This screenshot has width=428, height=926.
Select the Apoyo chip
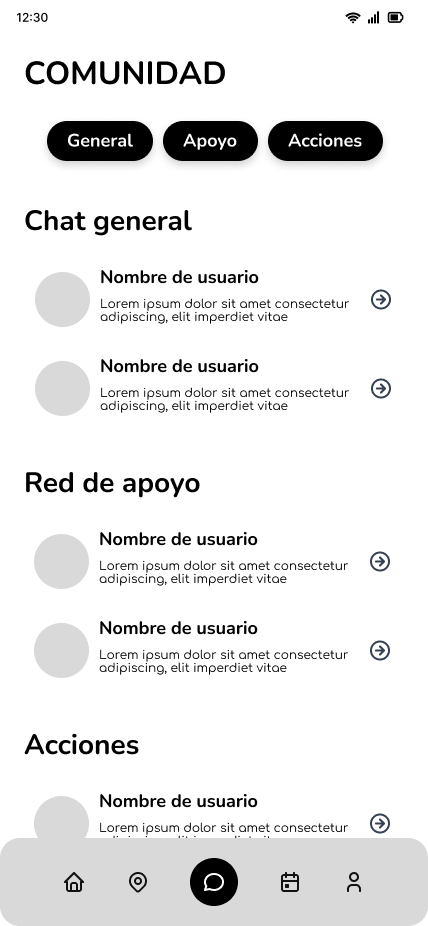[210, 141]
